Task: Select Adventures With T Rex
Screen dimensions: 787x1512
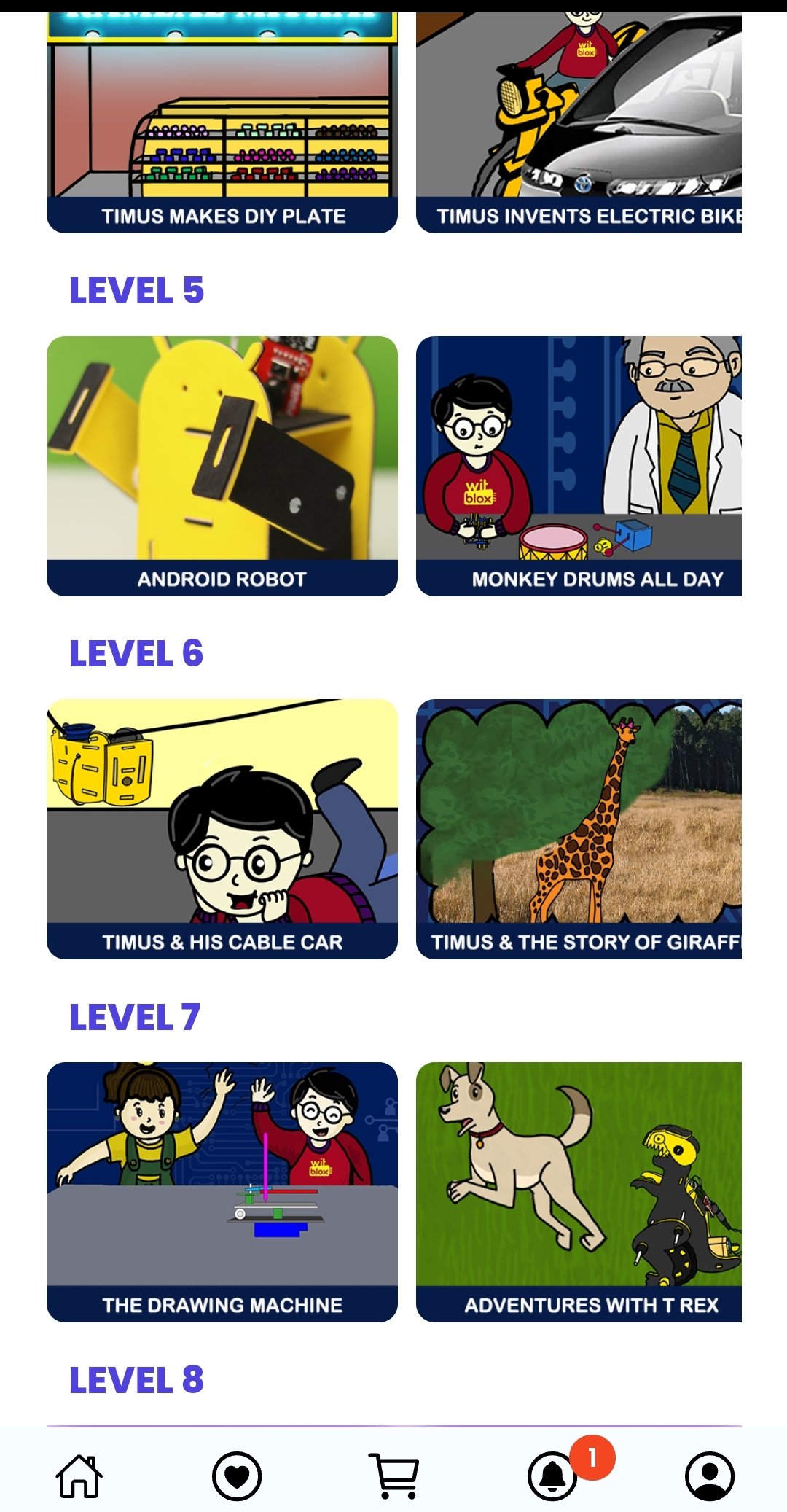Action: (579, 1192)
